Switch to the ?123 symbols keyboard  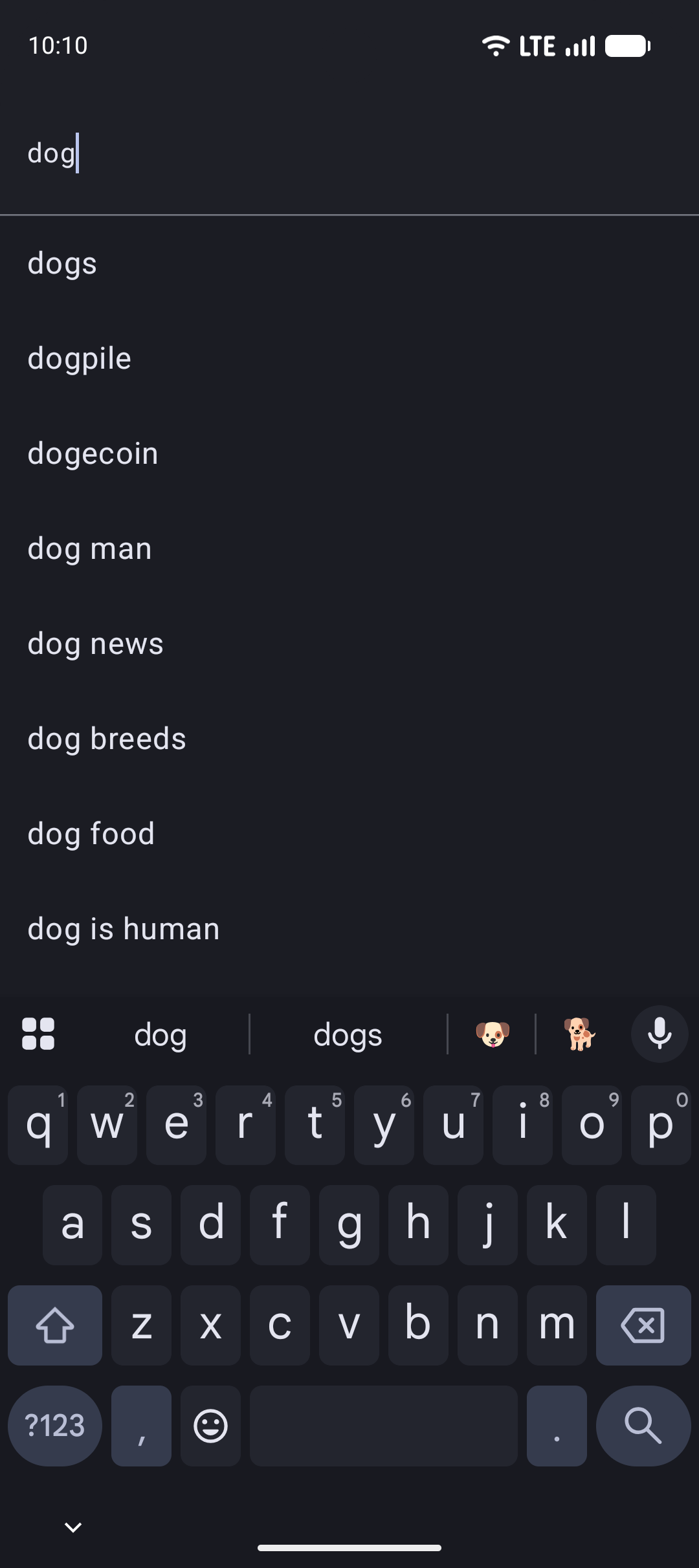point(55,1426)
